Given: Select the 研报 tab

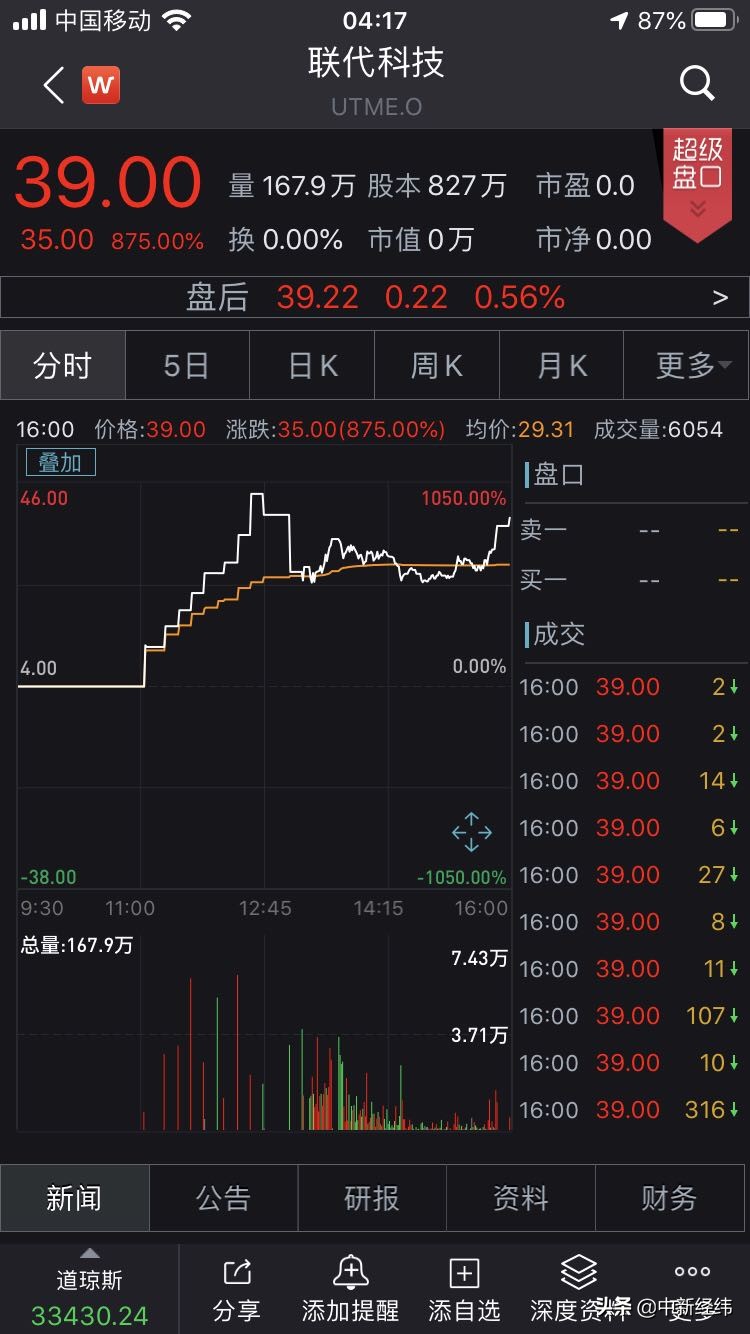Looking at the screenshot, I should point(372,1198).
